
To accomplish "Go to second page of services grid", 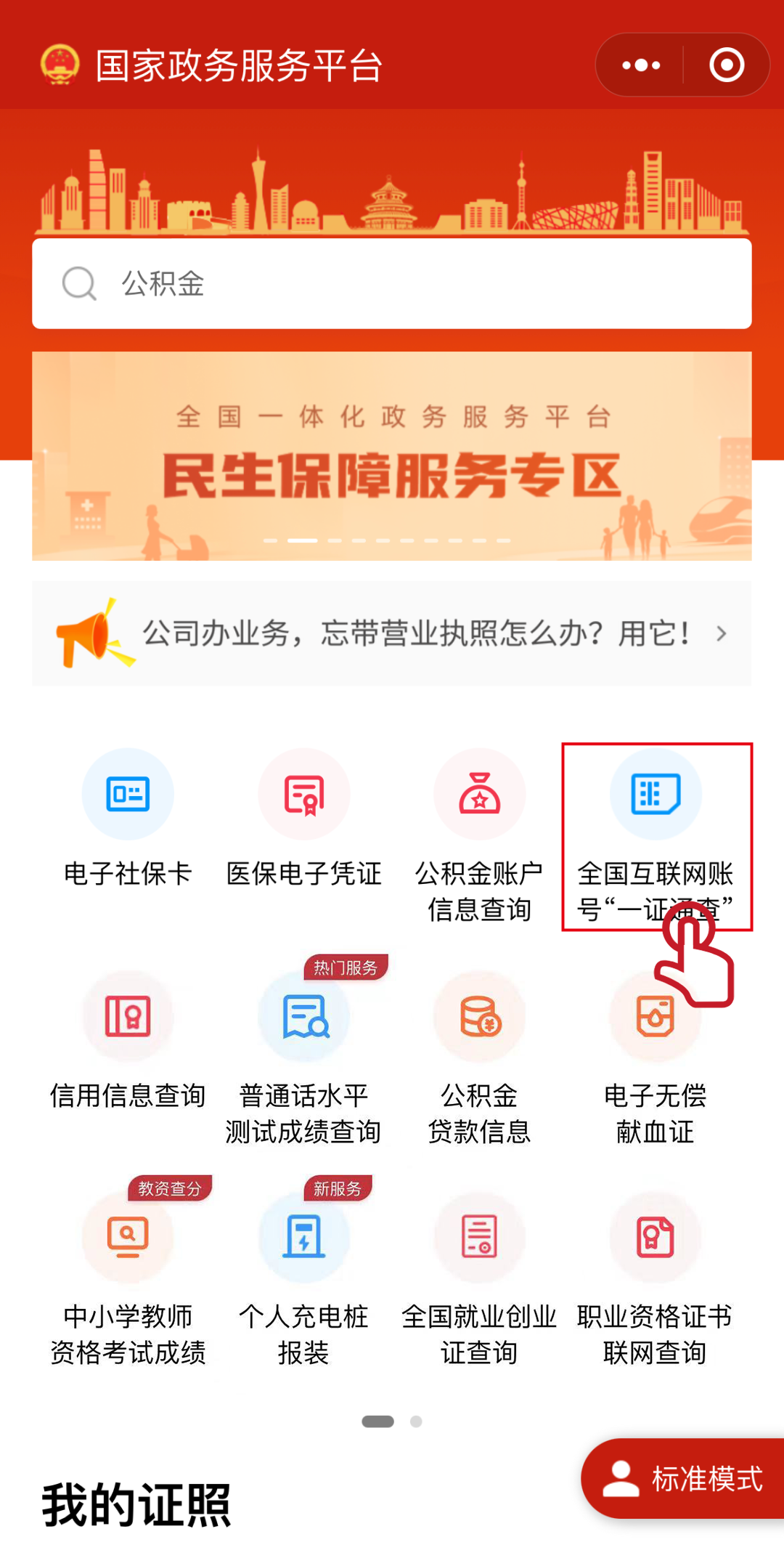I will click(416, 1421).
